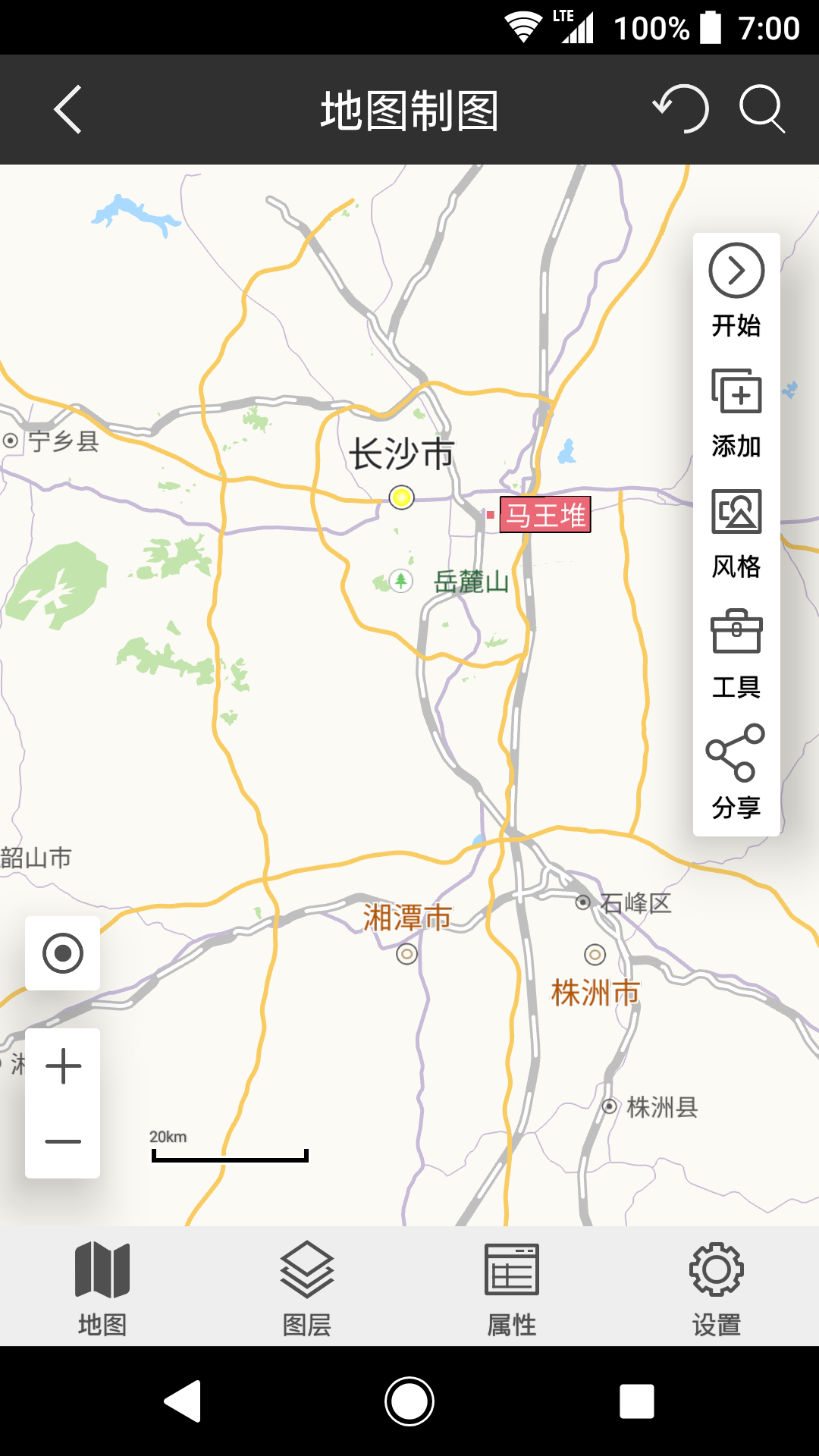Select the 马王堆 map marker
Viewport: 819px width, 1456px height.
click(x=545, y=516)
